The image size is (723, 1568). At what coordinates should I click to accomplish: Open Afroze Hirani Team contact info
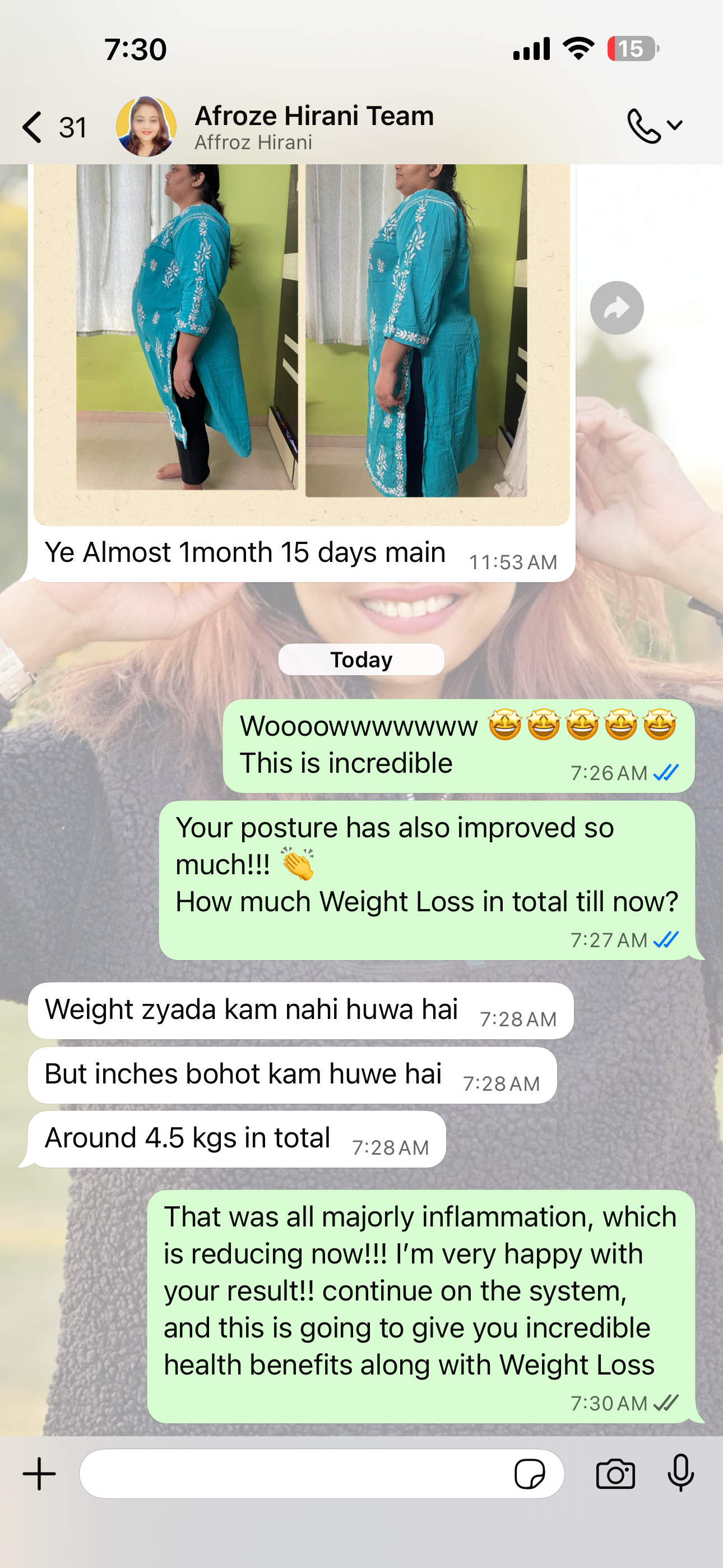(x=313, y=126)
